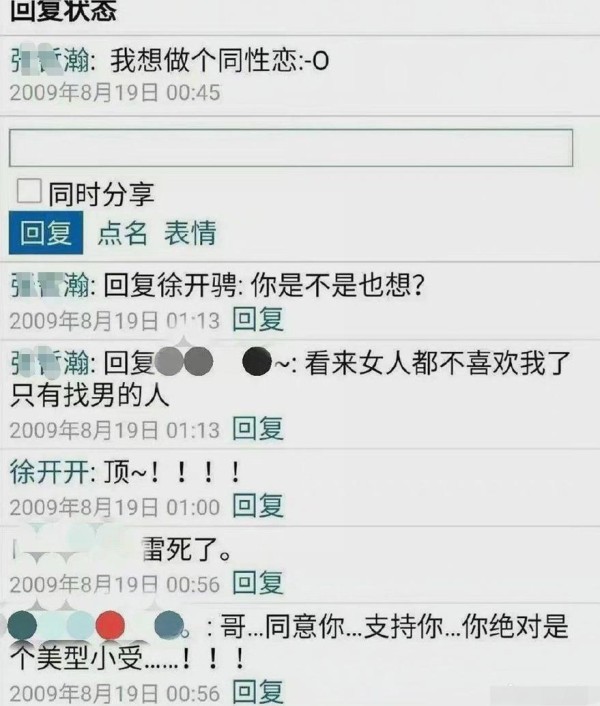Image resolution: width=600 pixels, height=706 pixels.
Task: Open the 点名 link
Action: point(122,233)
